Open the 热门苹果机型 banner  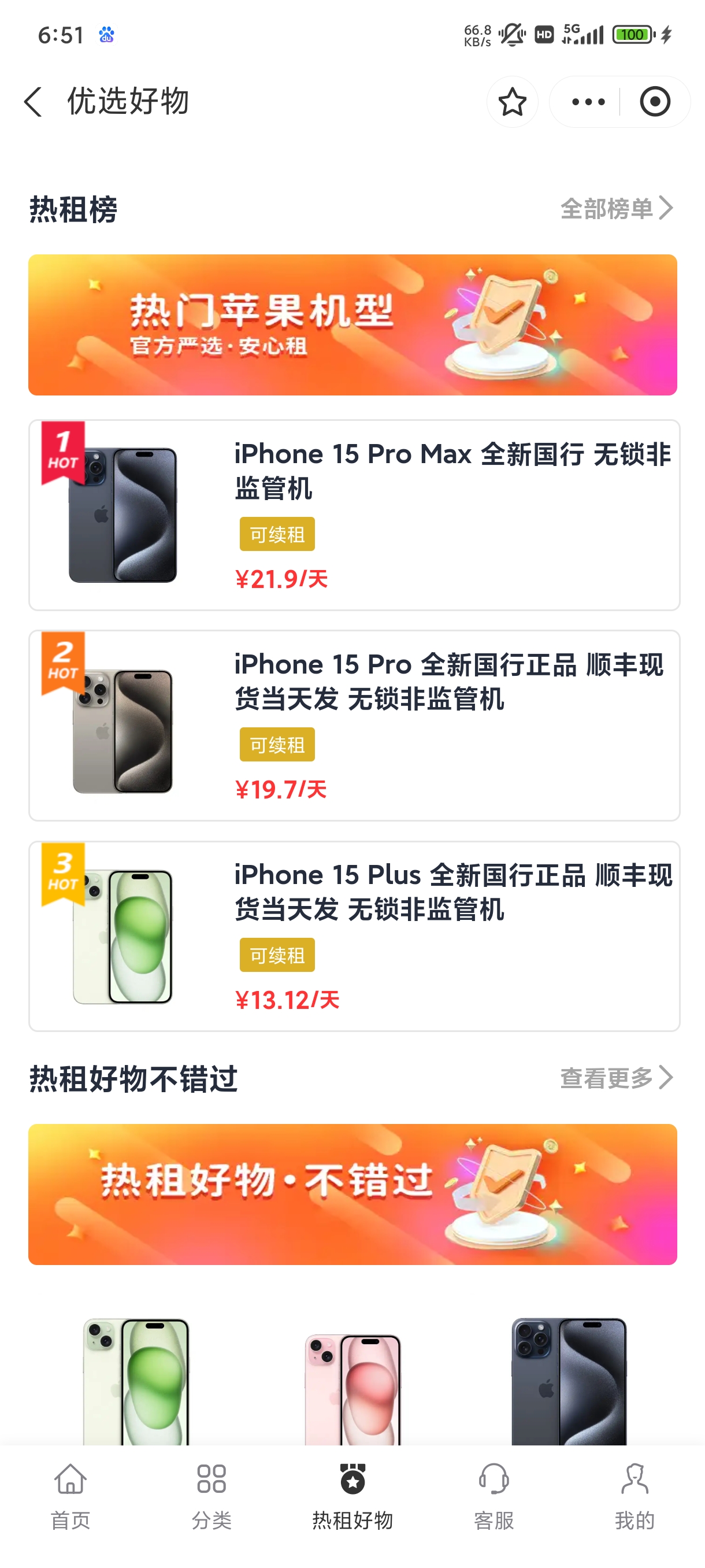pyautogui.click(x=352, y=325)
